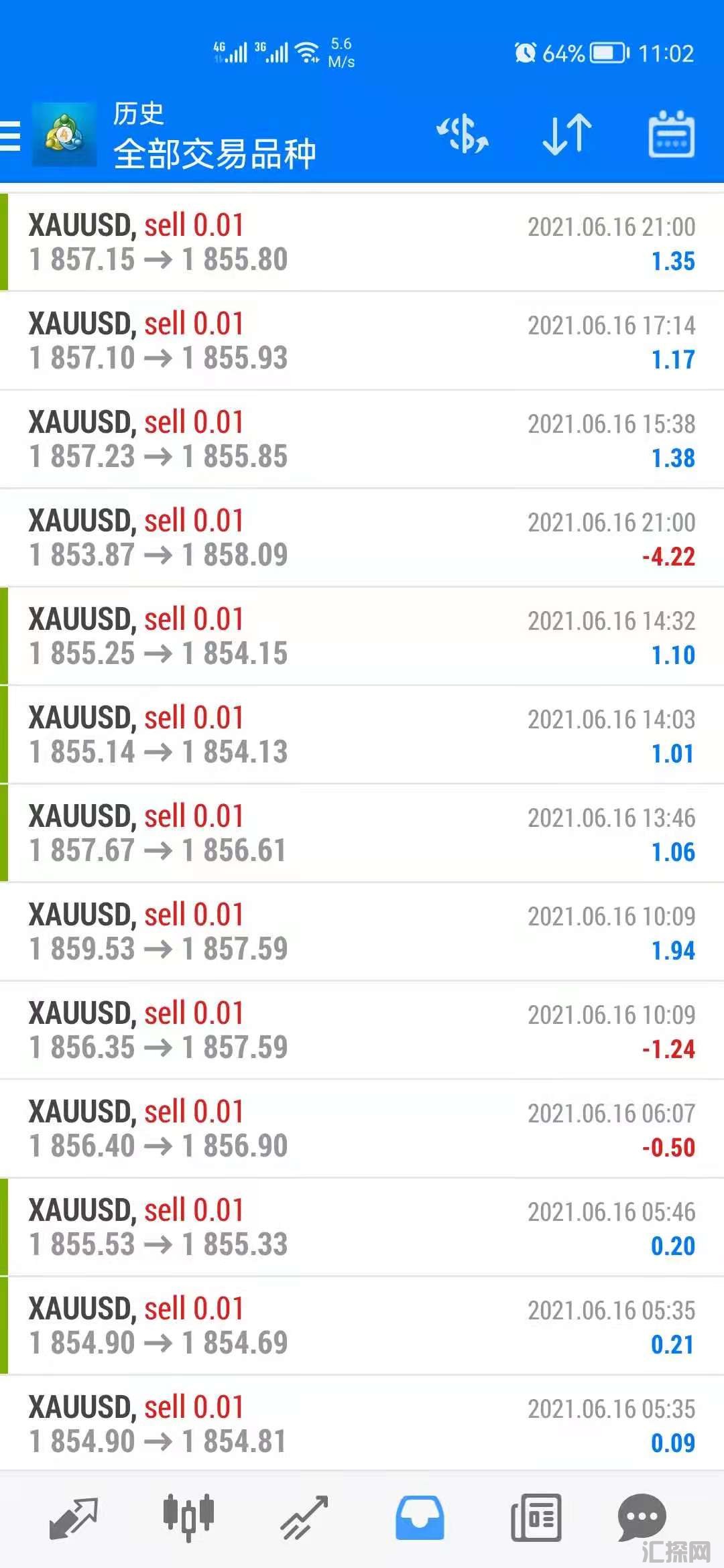Open the side drawer menu

(x=11, y=136)
